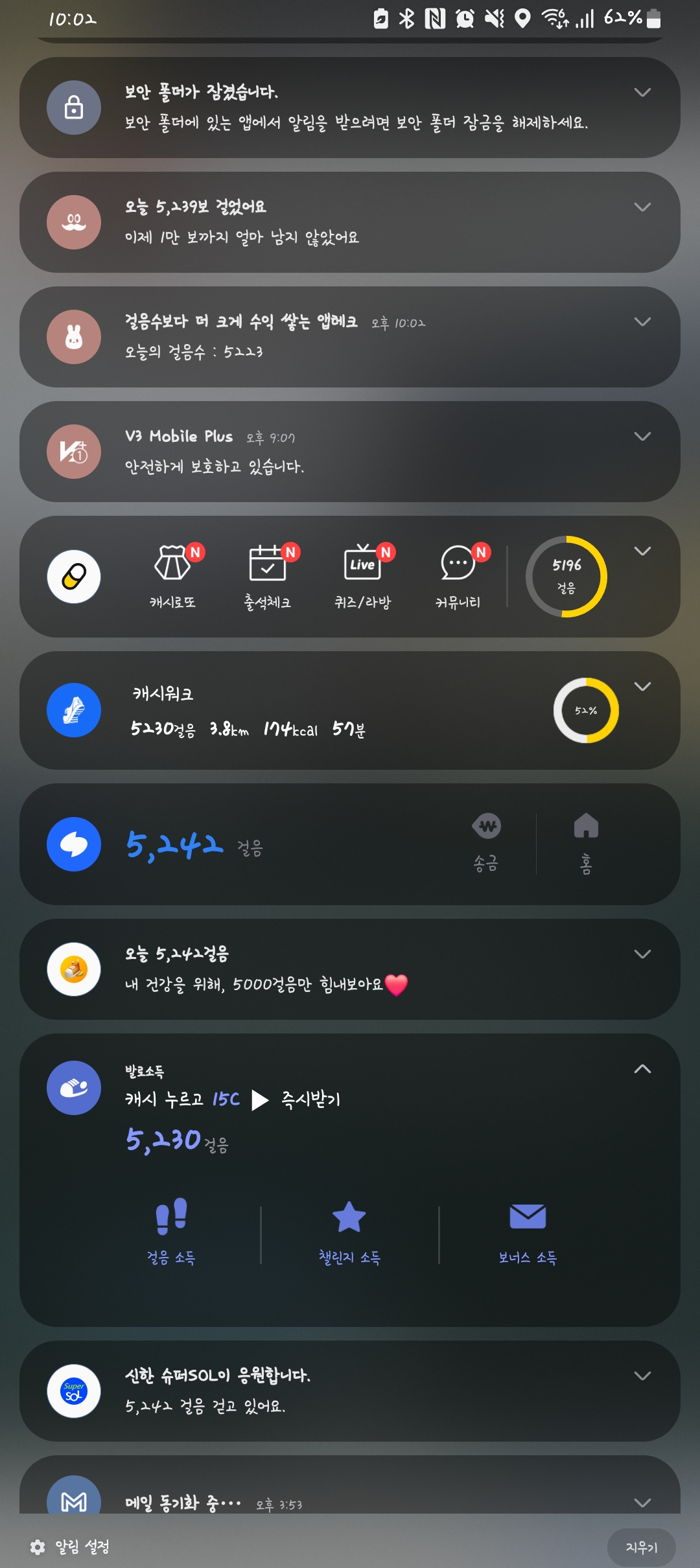Expand the V3 Mobile Plus notification
Image resolution: width=700 pixels, height=1568 pixels.
(x=642, y=437)
